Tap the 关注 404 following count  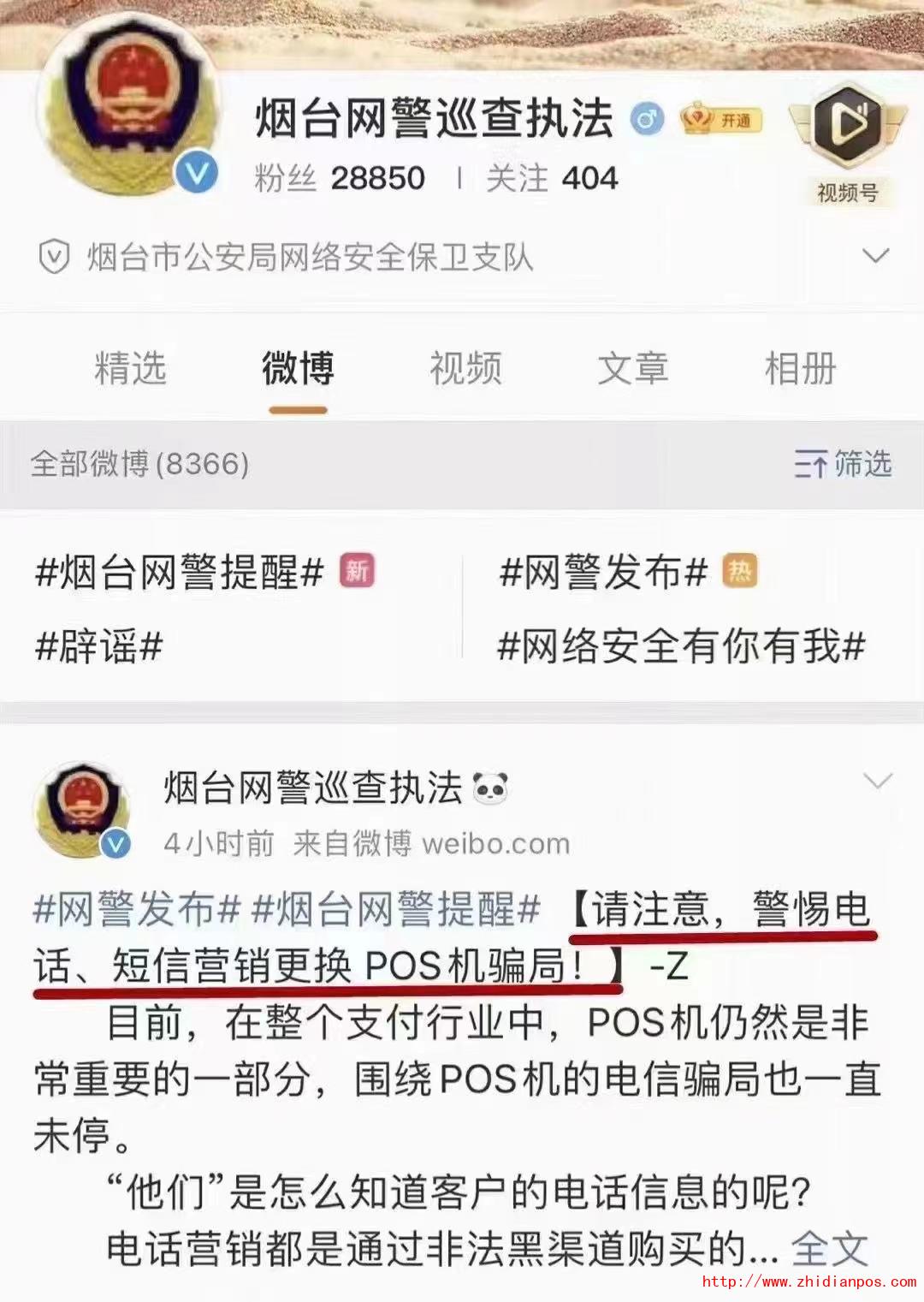[x=552, y=178]
